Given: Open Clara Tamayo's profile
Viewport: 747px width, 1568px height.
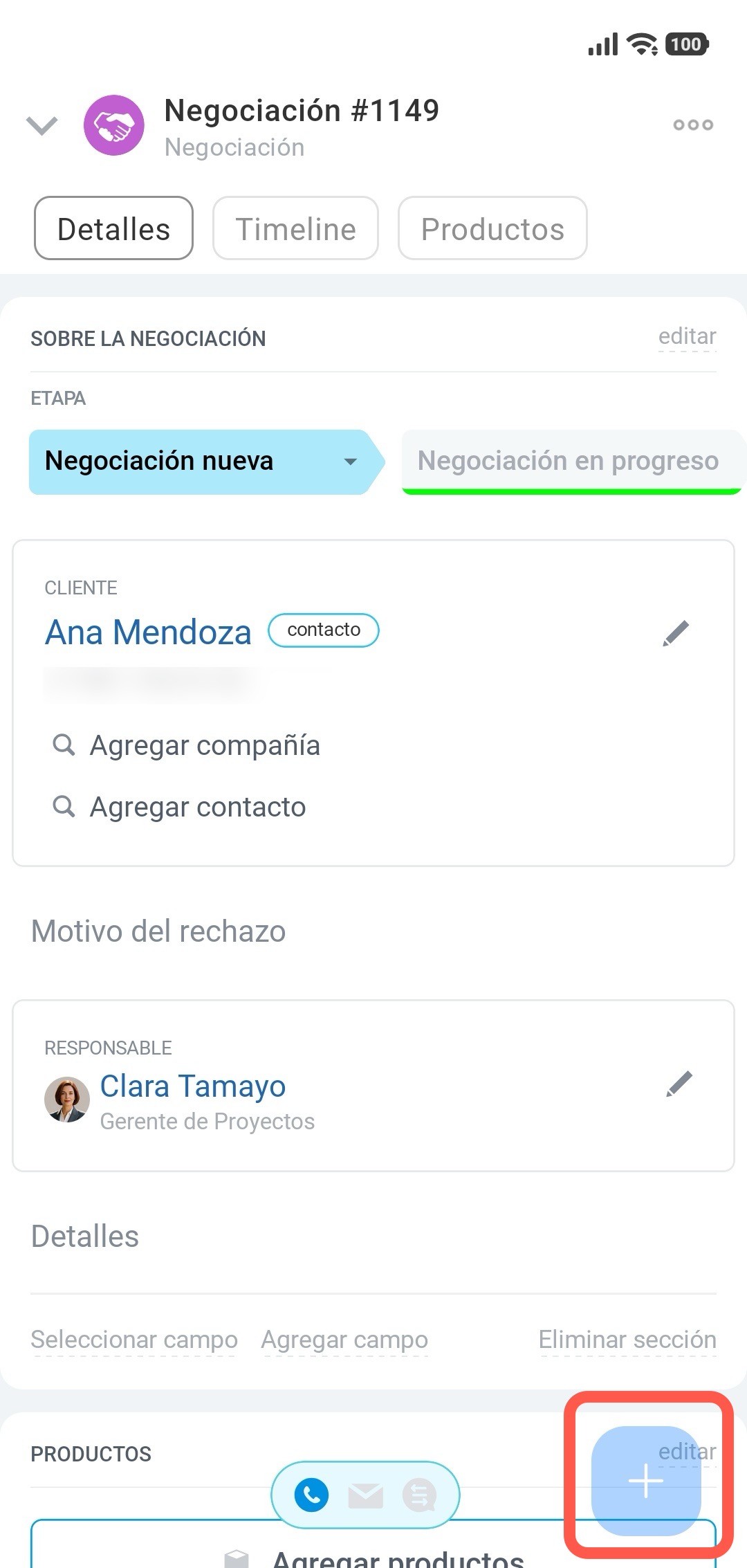Looking at the screenshot, I should click(x=193, y=1086).
